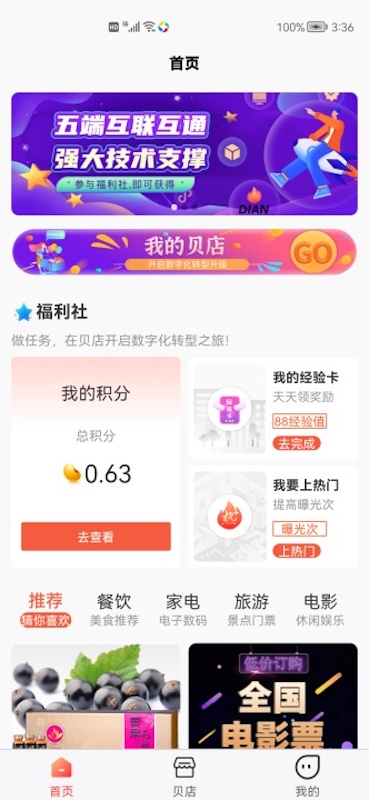Viewport: 369px width, 800px height.
Task: Switch to the 家电 category tab
Action: click(x=183, y=609)
